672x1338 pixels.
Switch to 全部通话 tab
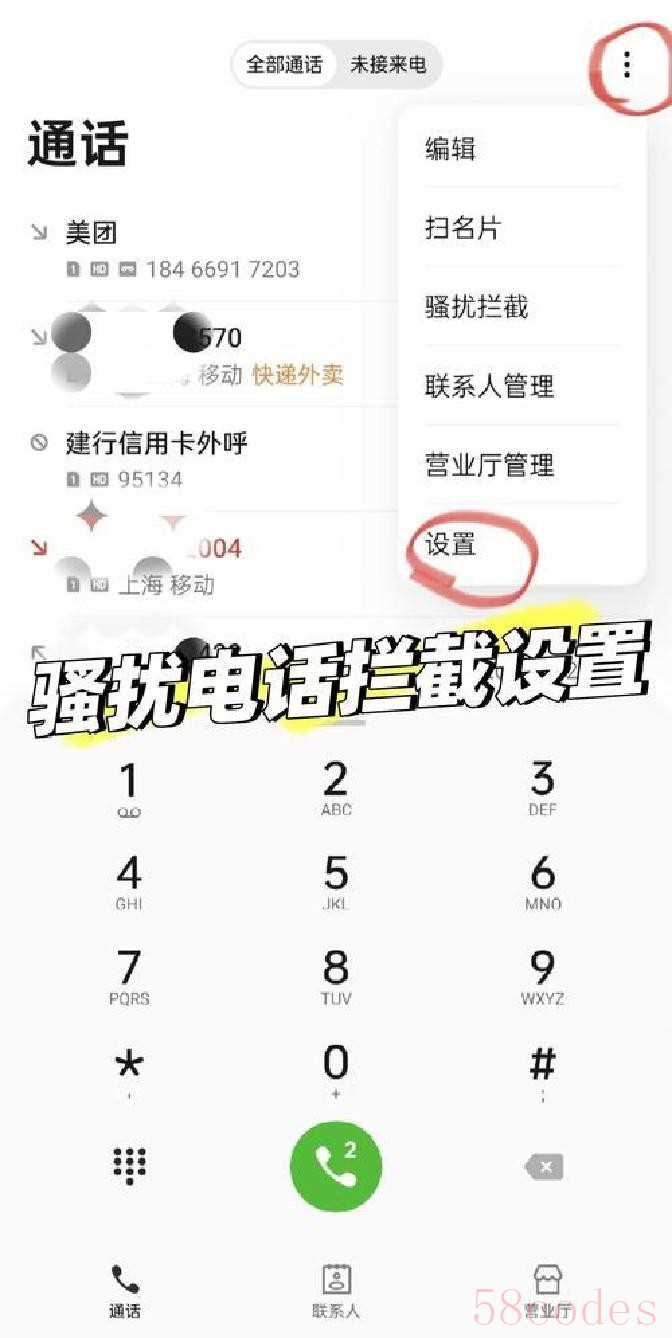tap(284, 65)
